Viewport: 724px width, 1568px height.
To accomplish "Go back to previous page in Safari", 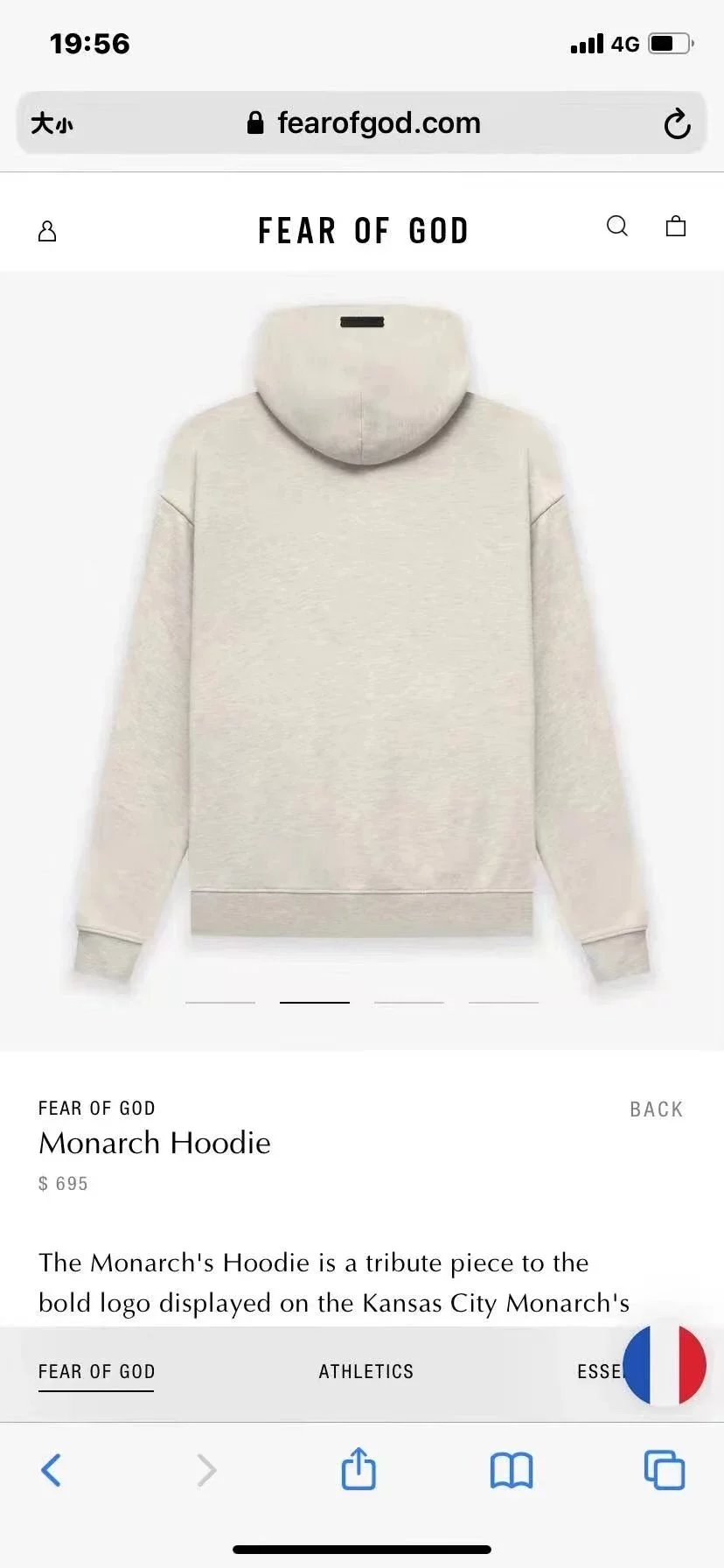I will coord(52,1471).
